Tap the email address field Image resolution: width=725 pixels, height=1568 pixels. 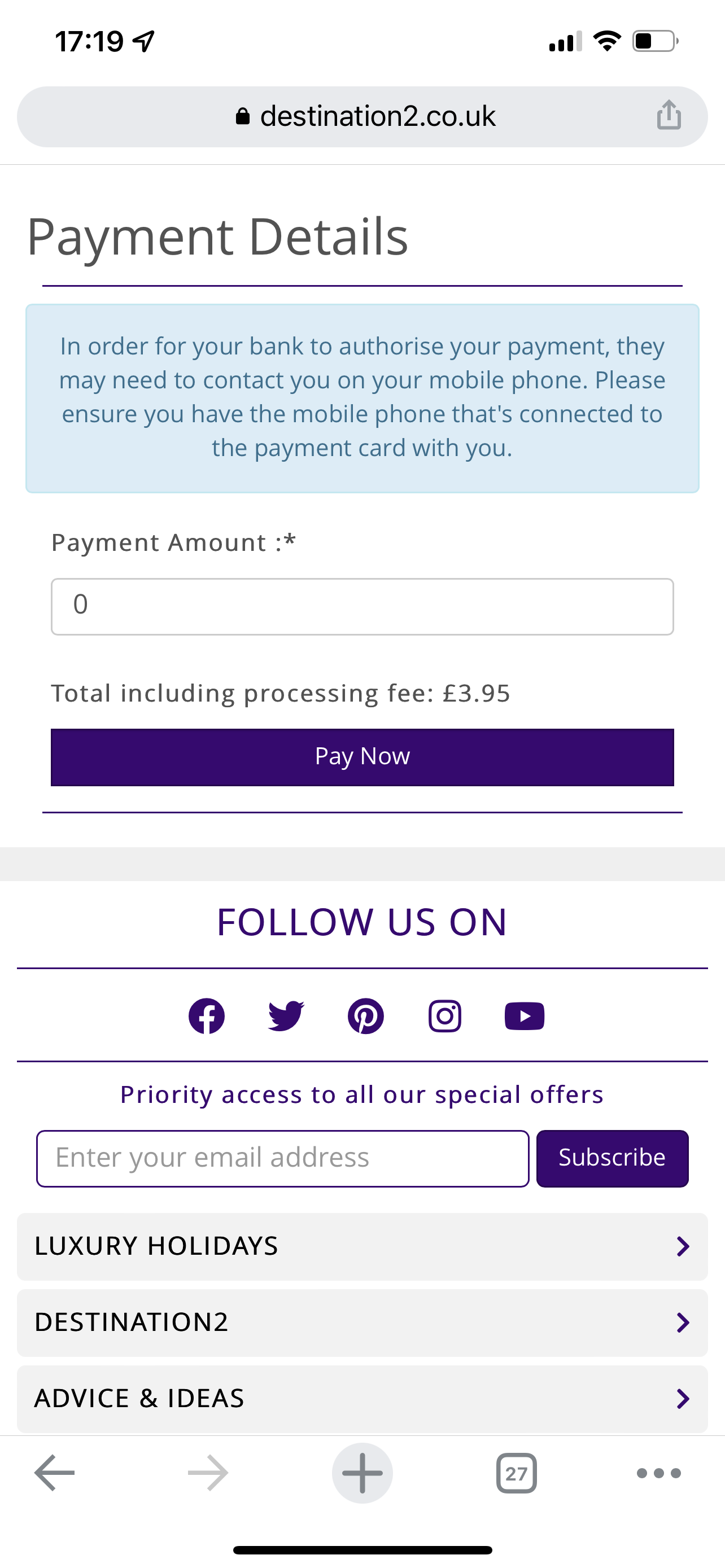(283, 1158)
